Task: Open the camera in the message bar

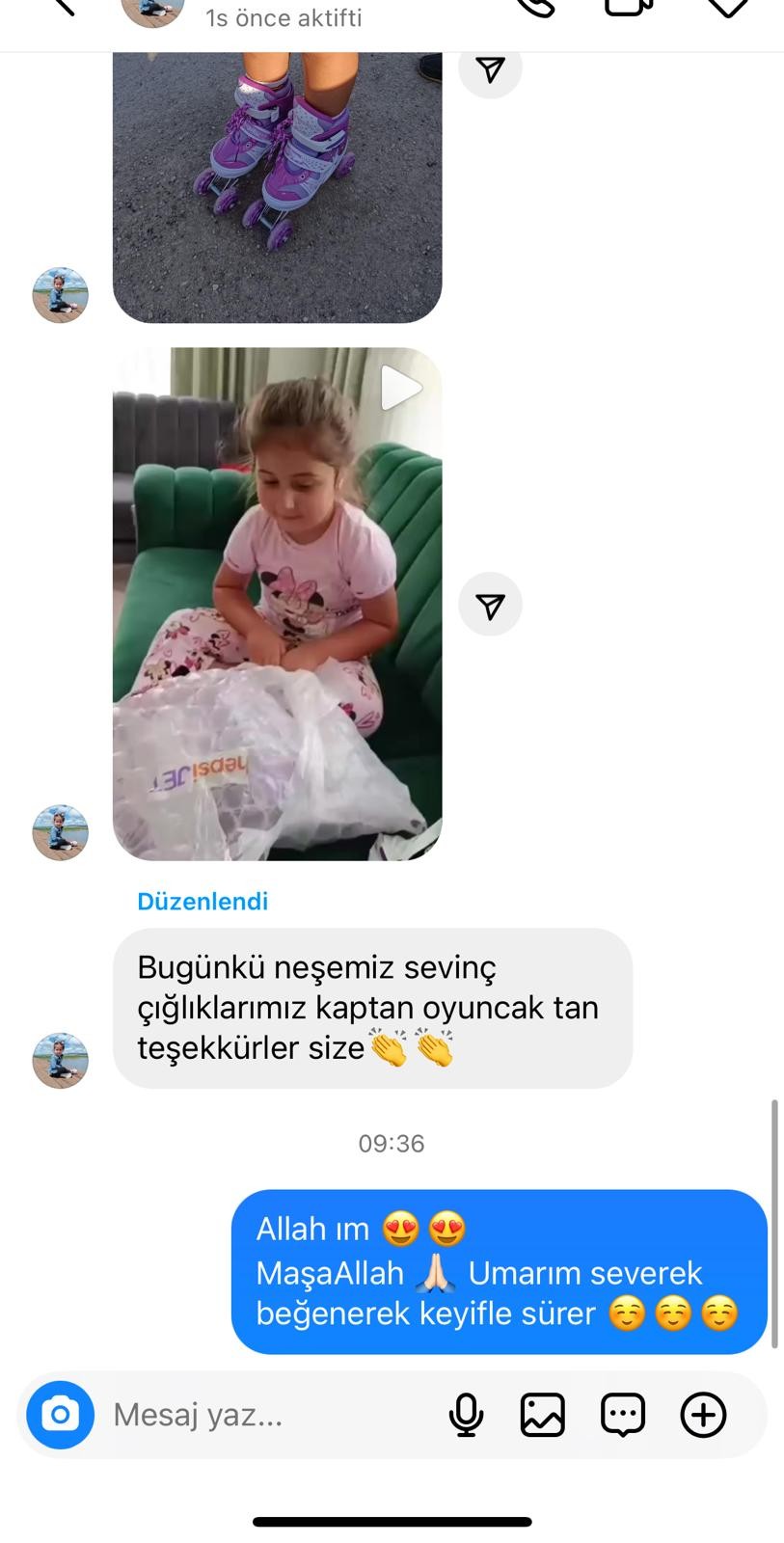Action: [60, 1415]
